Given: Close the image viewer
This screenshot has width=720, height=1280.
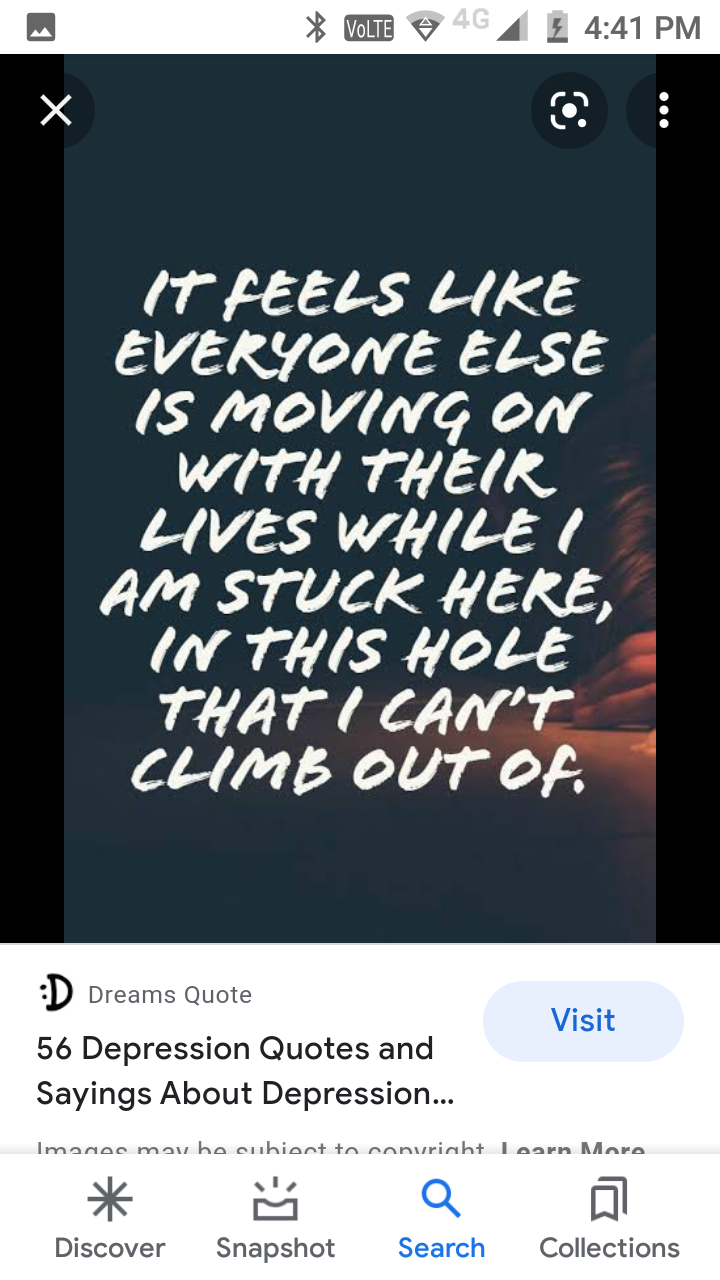Looking at the screenshot, I should pos(56,111).
